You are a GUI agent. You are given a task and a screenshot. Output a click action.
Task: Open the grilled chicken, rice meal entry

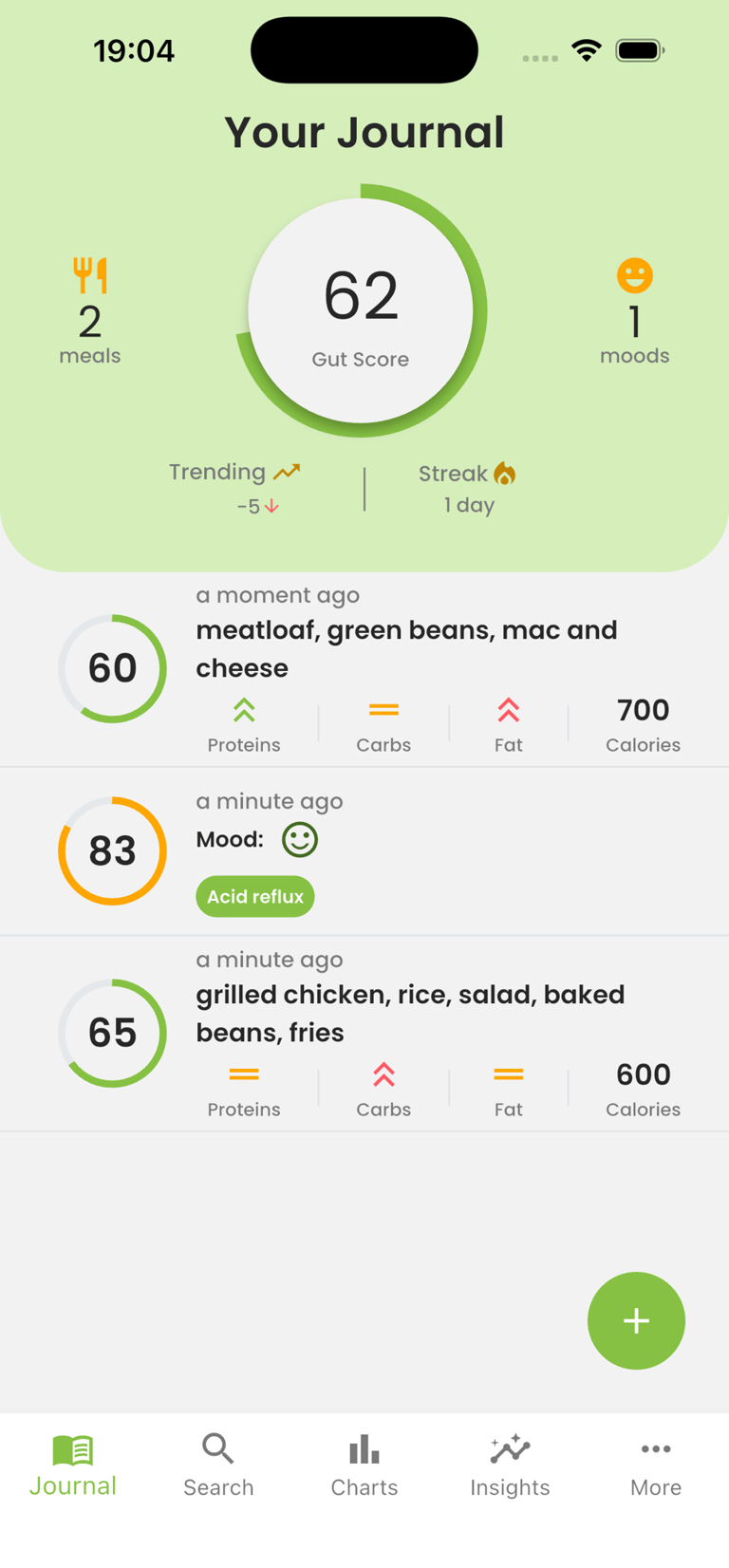[x=410, y=1013]
